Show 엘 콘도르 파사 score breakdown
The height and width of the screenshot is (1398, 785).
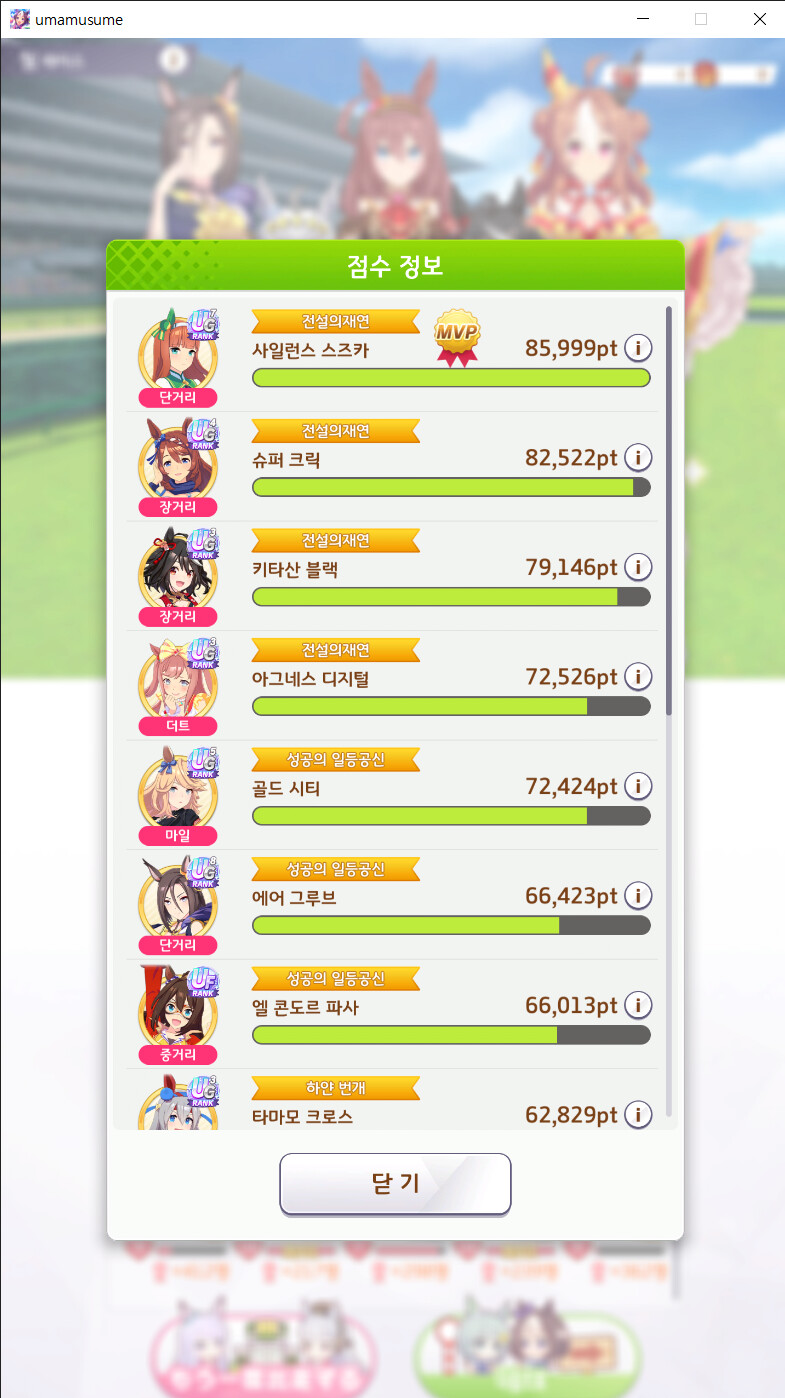pos(638,1005)
